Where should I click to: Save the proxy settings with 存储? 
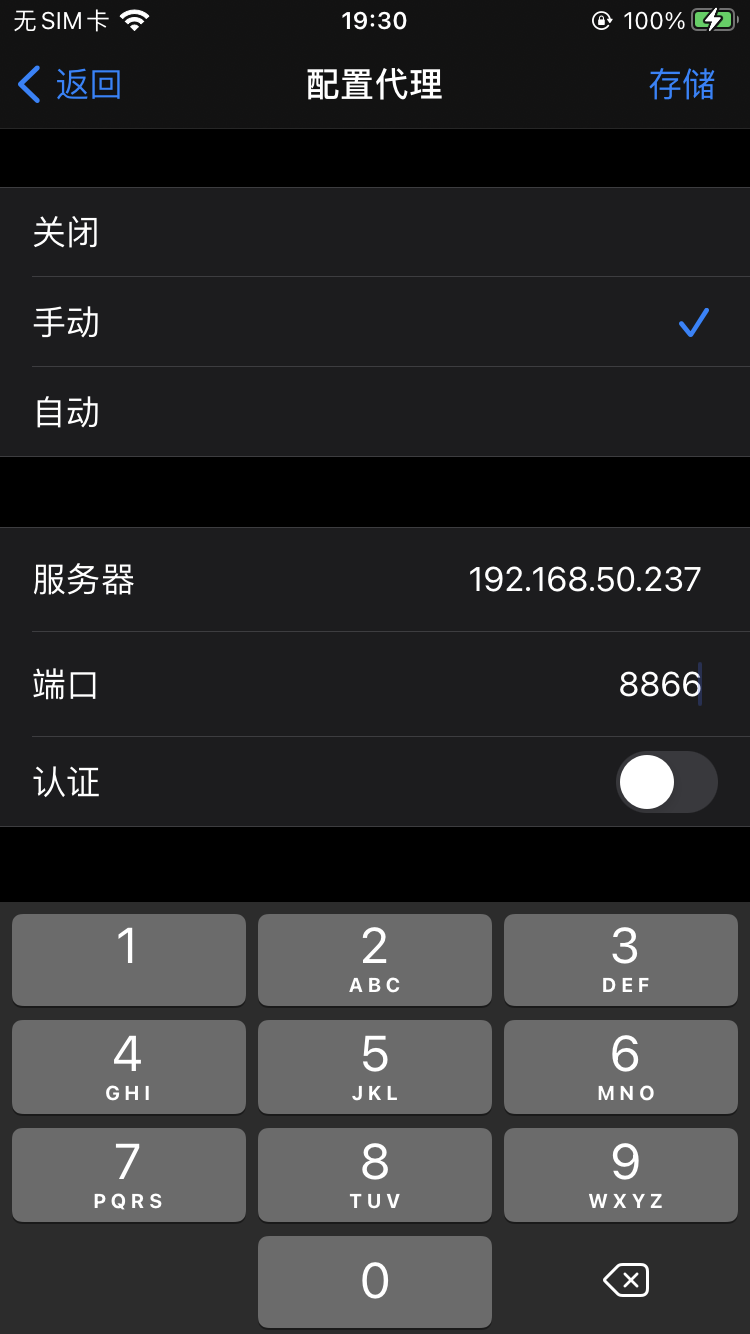click(682, 85)
